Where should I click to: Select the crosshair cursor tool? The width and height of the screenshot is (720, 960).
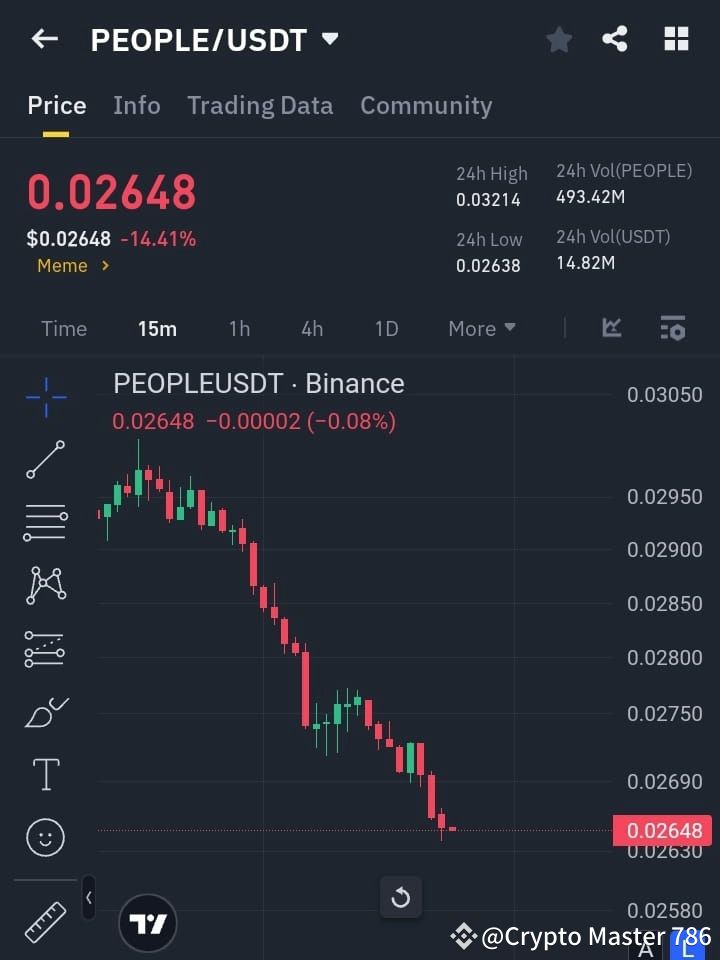point(45,397)
